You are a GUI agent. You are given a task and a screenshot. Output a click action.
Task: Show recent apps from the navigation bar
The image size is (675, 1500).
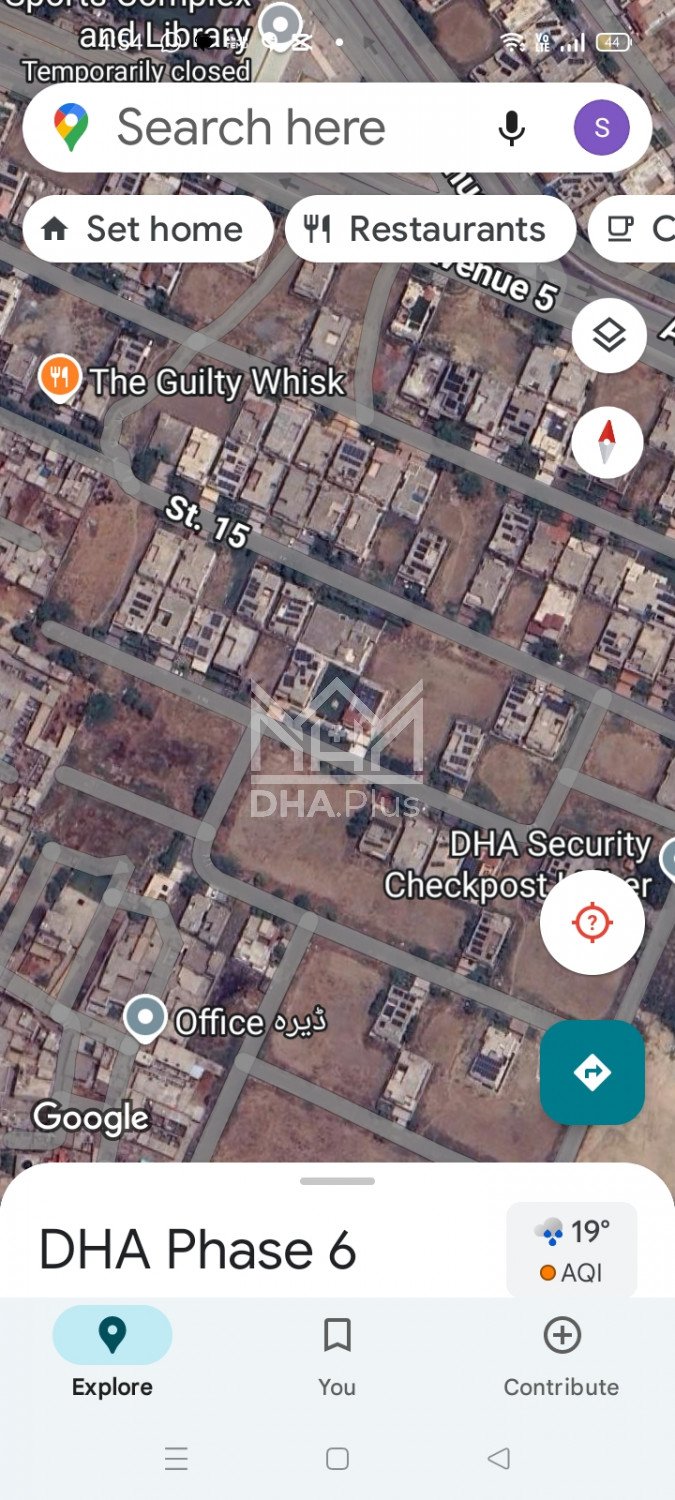click(x=176, y=1458)
